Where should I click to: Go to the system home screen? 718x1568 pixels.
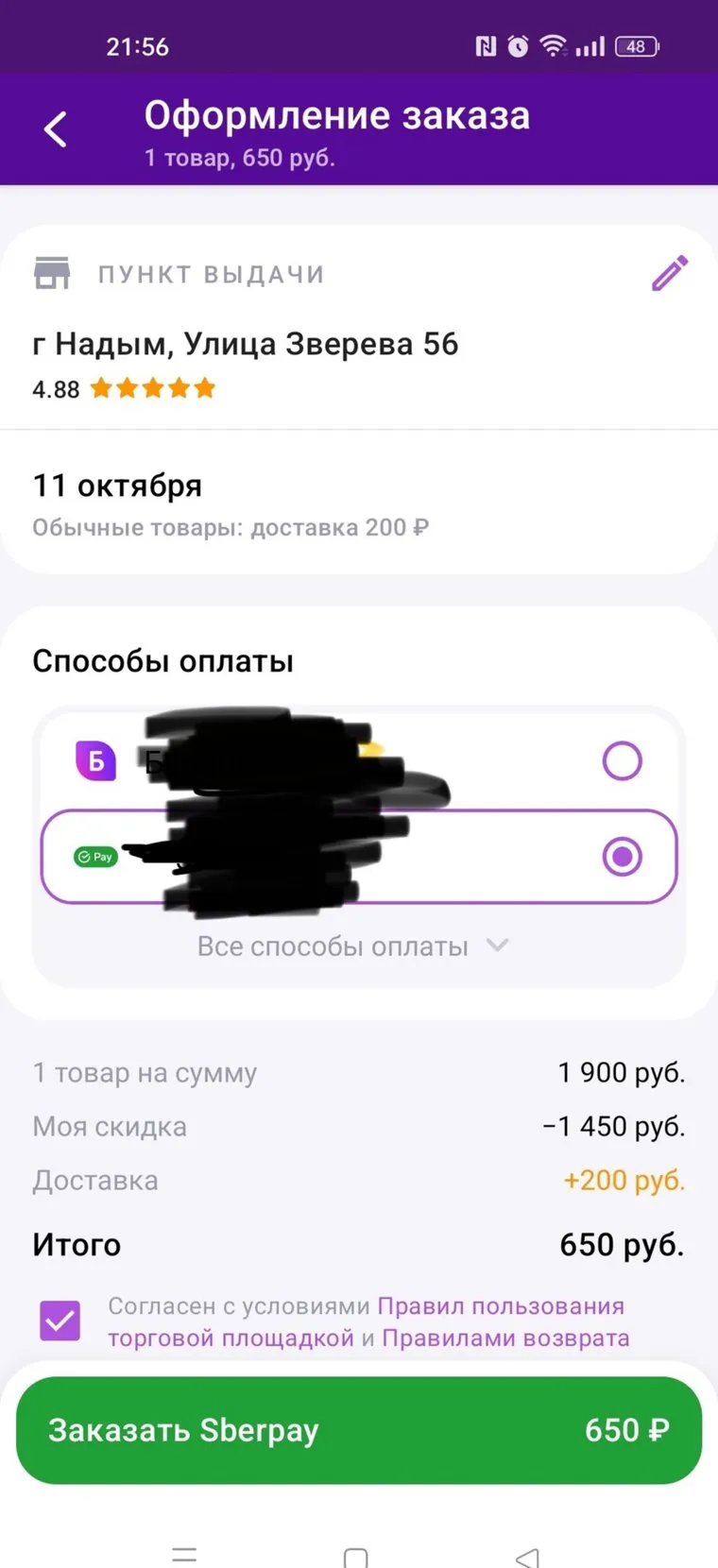(356, 1557)
